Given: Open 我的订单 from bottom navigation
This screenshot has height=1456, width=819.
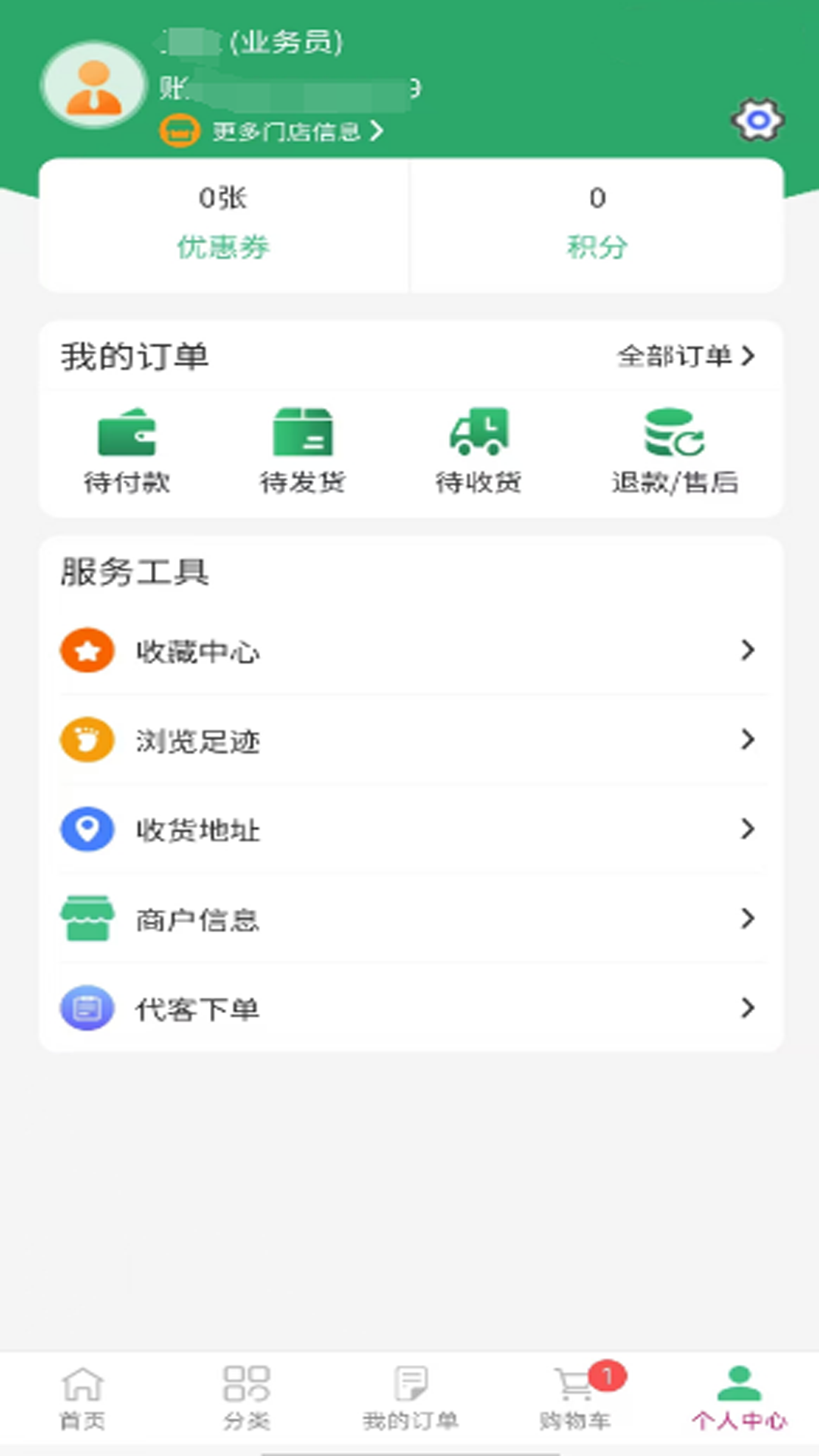Looking at the screenshot, I should coord(409,1399).
